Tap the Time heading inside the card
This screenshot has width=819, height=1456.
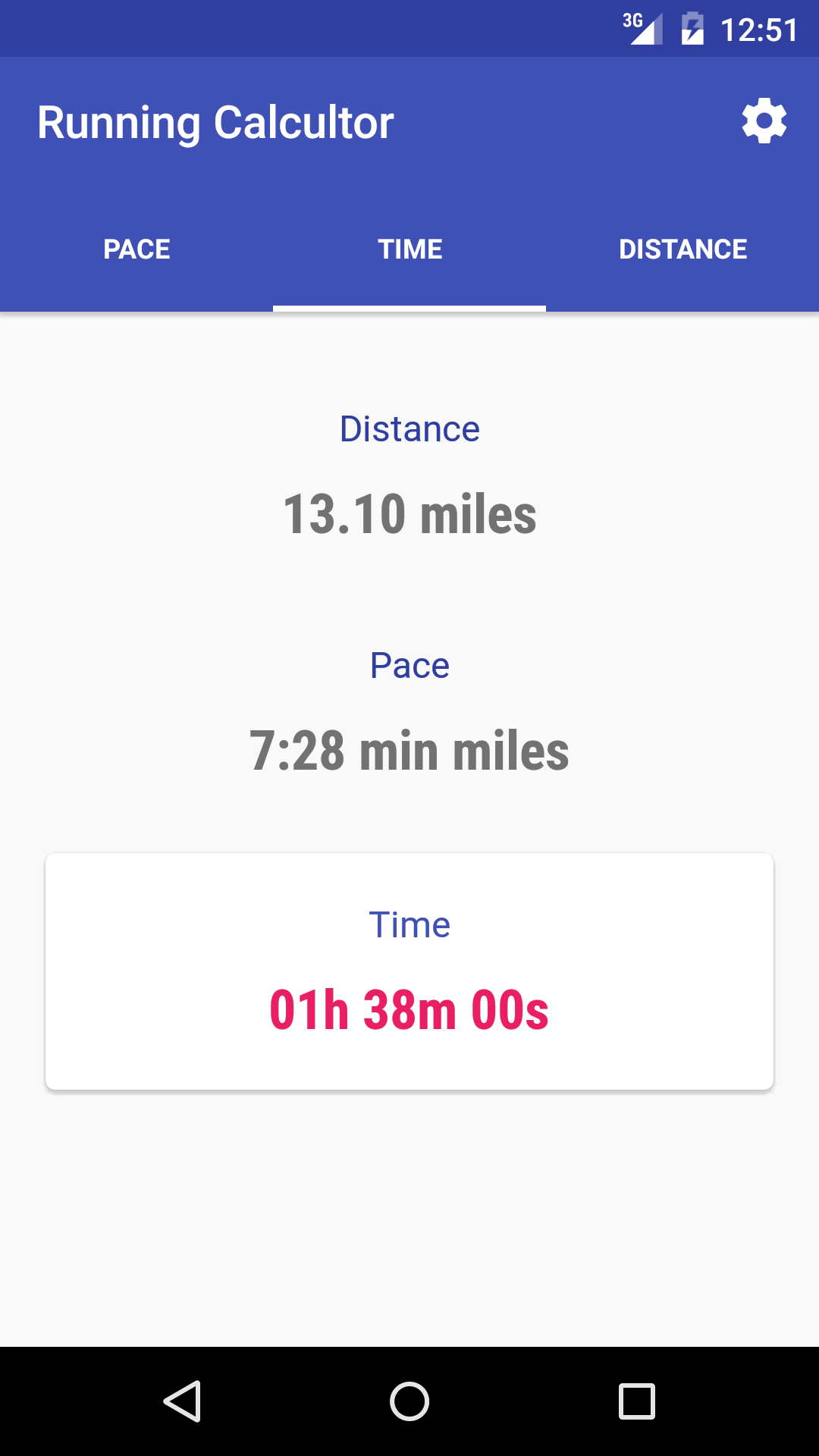pyautogui.click(x=409, y=924)
